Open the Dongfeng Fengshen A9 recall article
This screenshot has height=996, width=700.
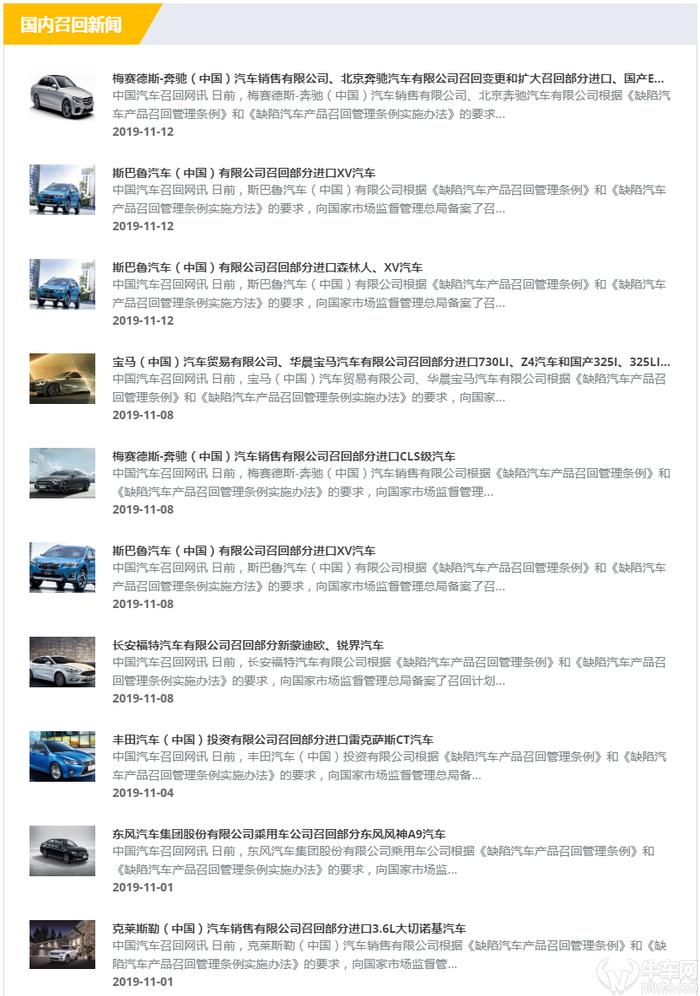tap(279, 833)
